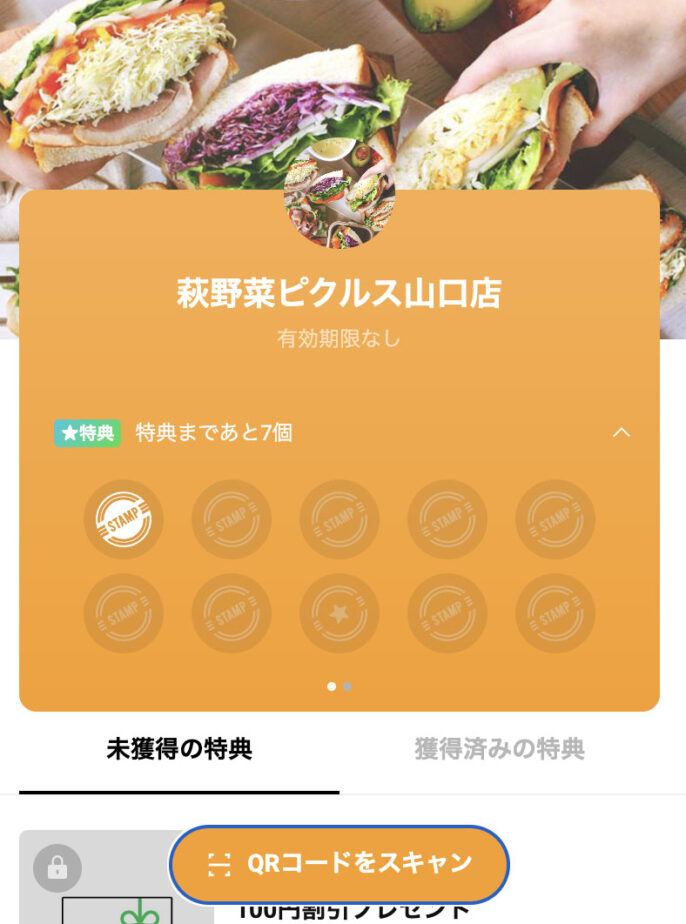This screenshot has width=686, height=924.
Task: Switch to 獲得済みの特典 tab
Action: click(x=499, y=749)
